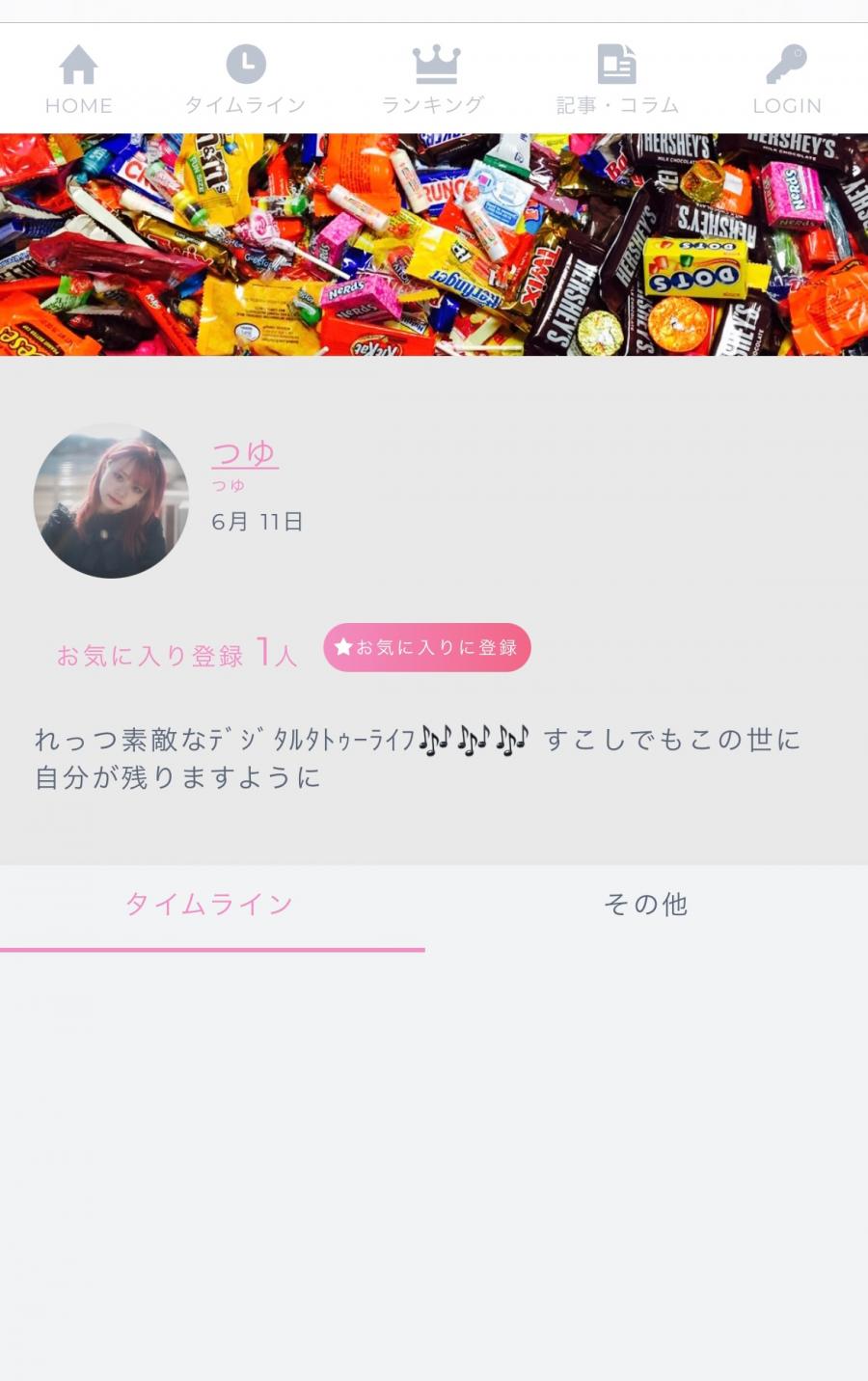Go to HOME in top navigation
868x1381 pixels.
tap(78, 79)
